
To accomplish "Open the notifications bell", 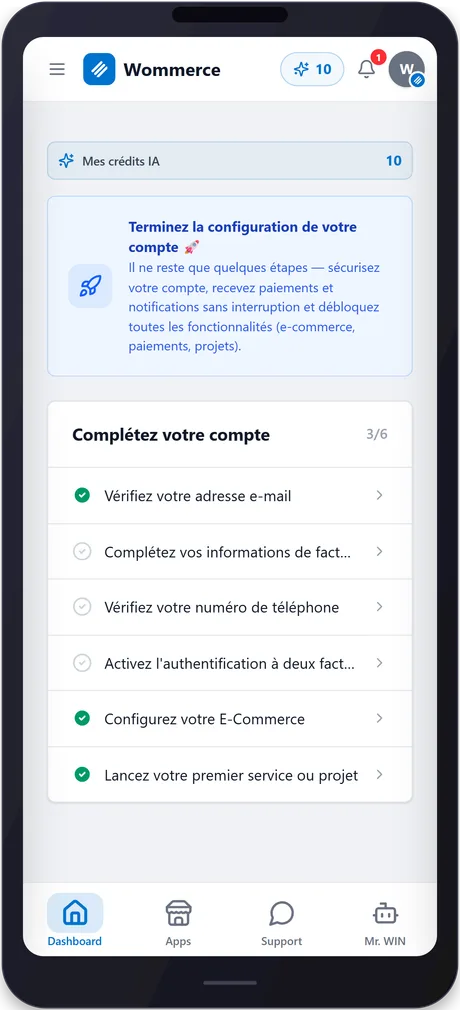I will point(367,69).
